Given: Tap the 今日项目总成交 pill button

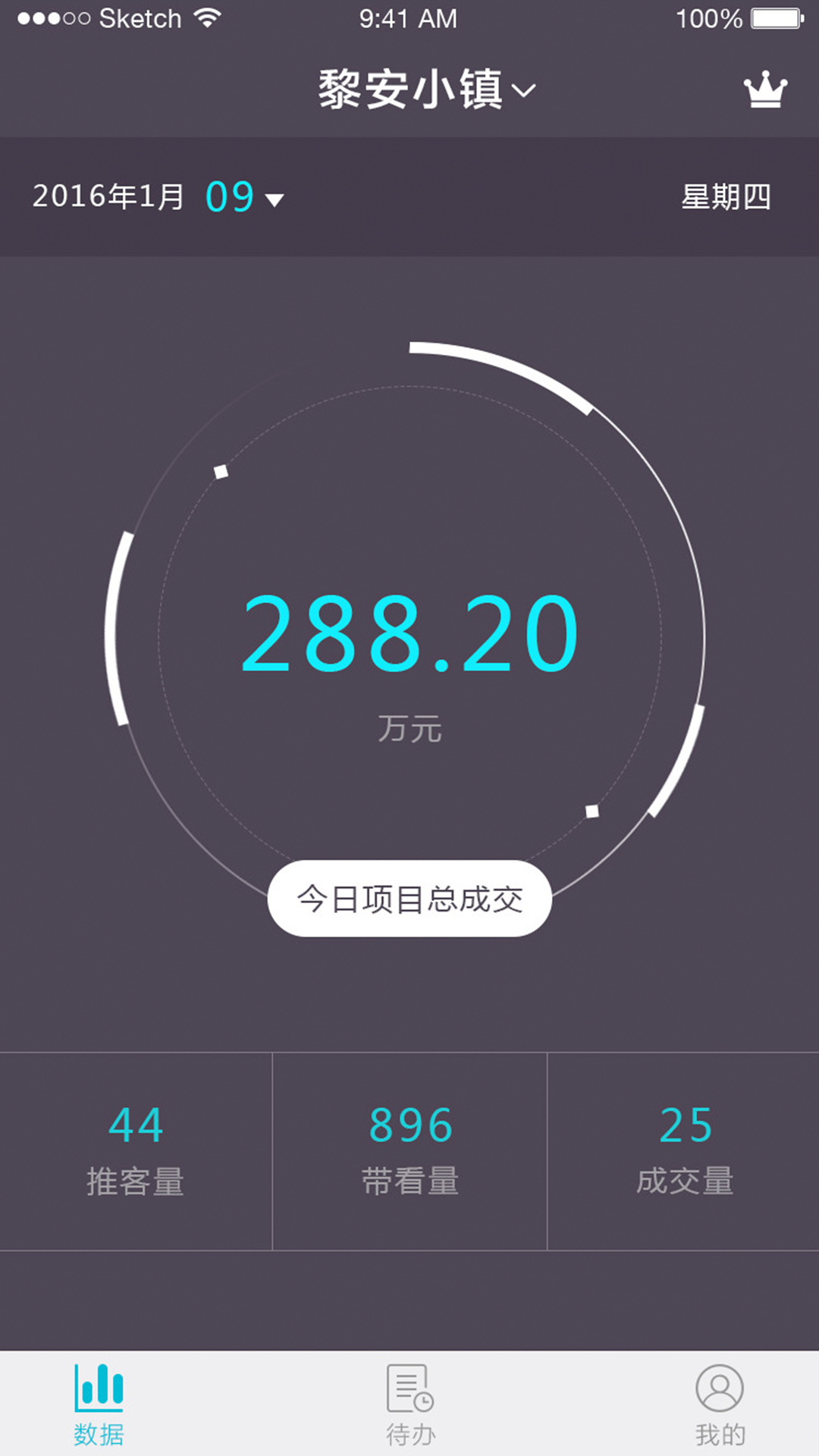Looking at the screenshot, I should tap(408, 899).
